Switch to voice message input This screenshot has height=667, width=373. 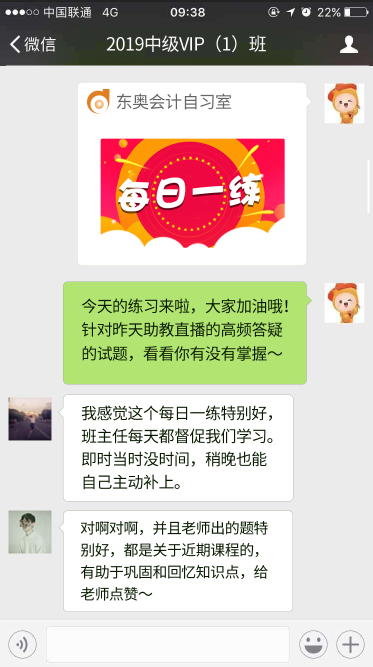22,644
